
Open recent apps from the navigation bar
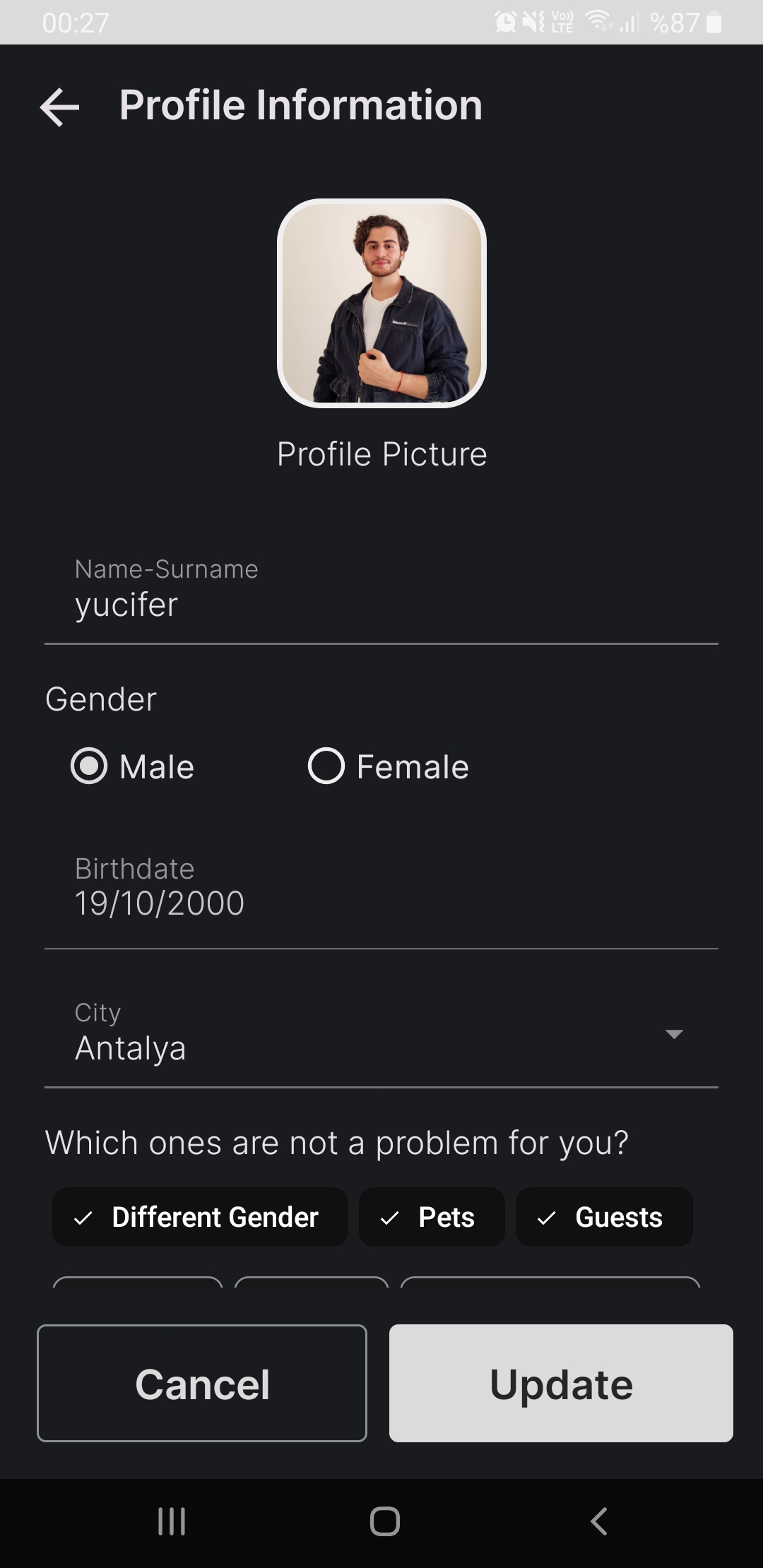pyautogui.click(x=171, y=1523)
